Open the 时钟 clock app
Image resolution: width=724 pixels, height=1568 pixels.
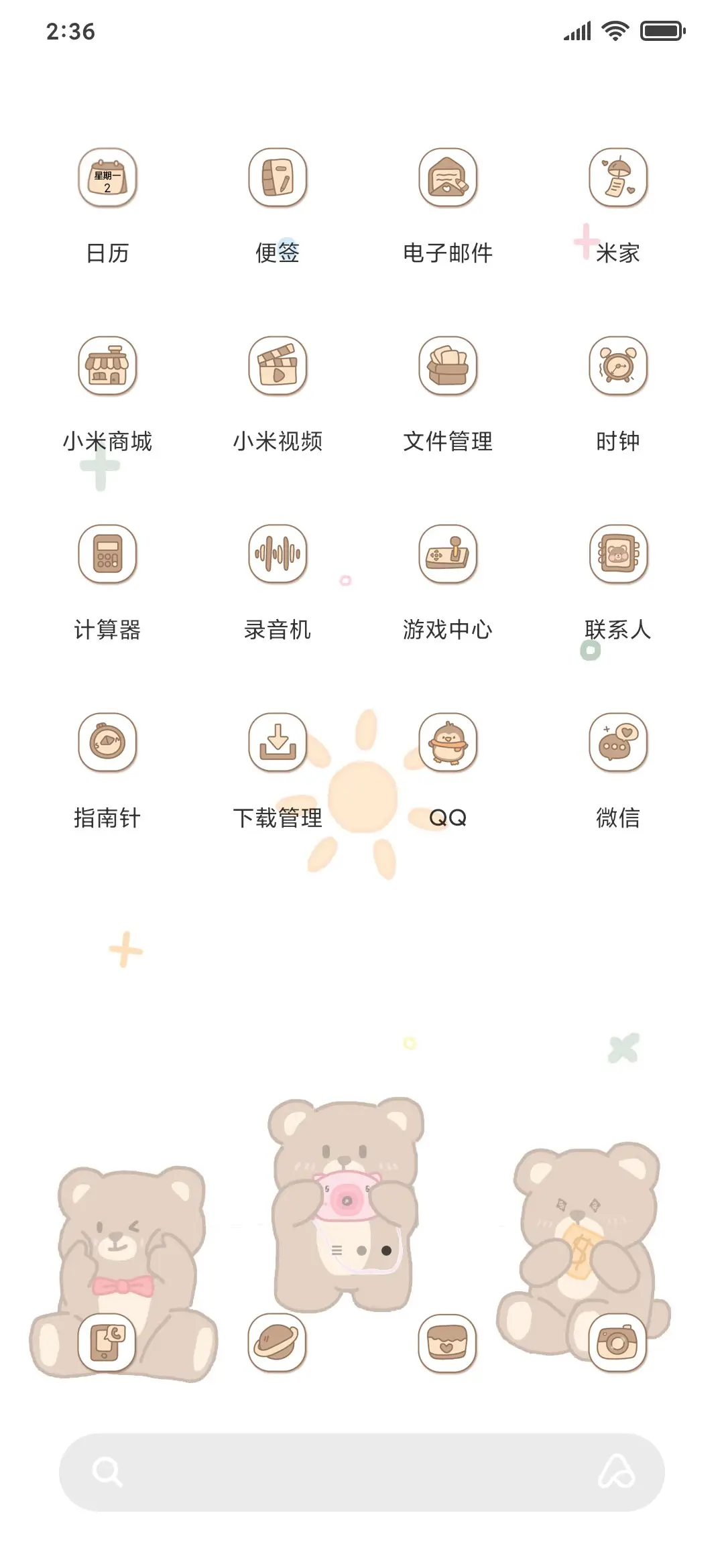(617, 366)
